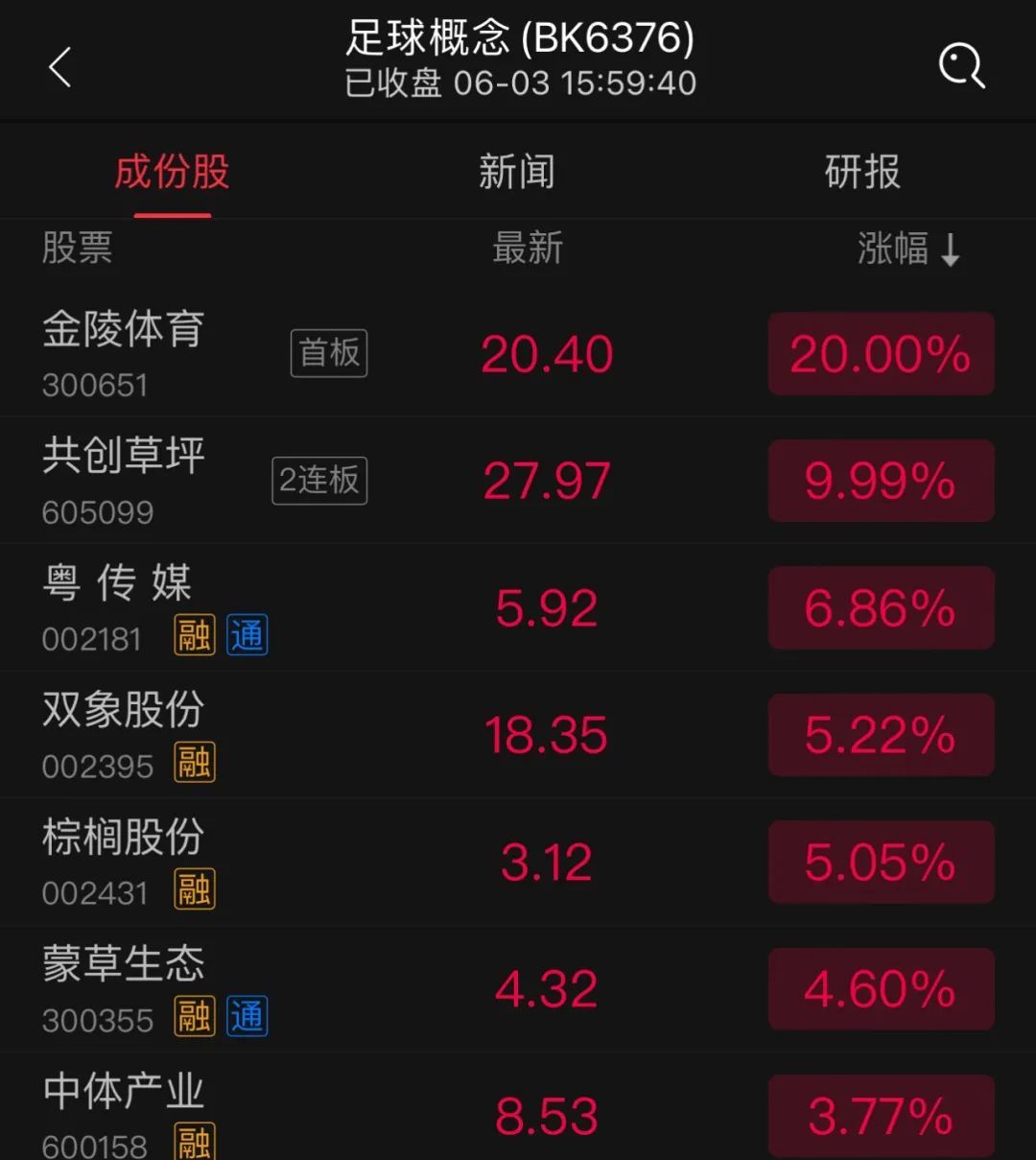1036x1160 pixels.
Task: Sort by the 最新 column header
Action: click(529, 249)
